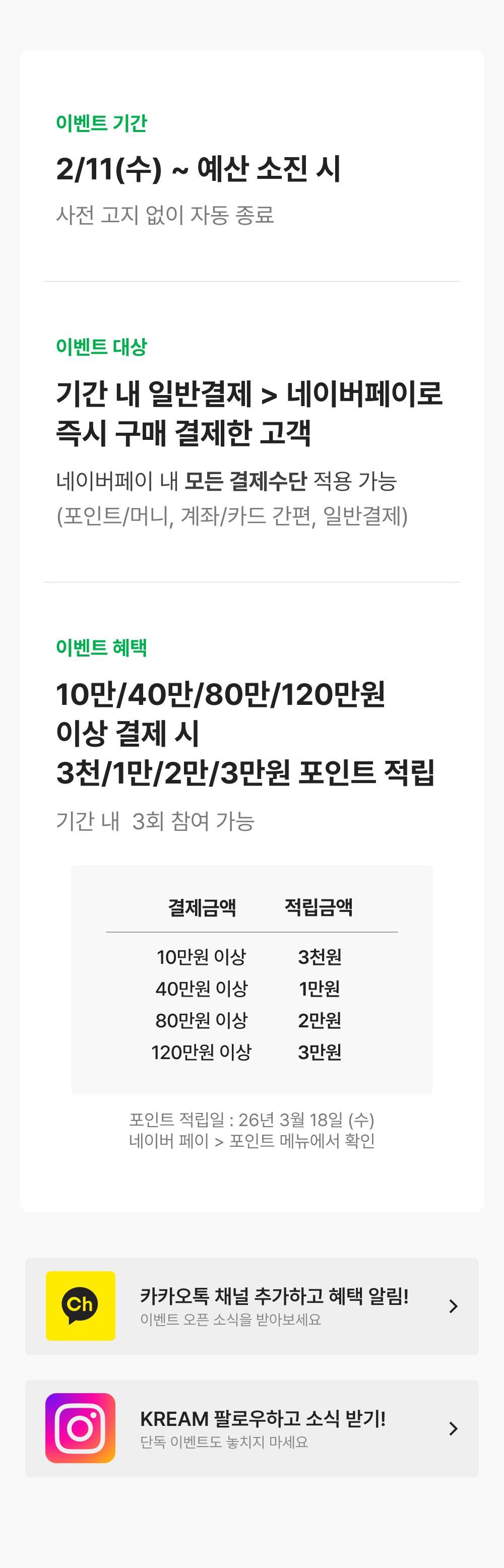Image resolution: width=504 pixels, height=1568 pixels.
Task: Open the KREAM Instagram follow banner
Action: 251,1428
